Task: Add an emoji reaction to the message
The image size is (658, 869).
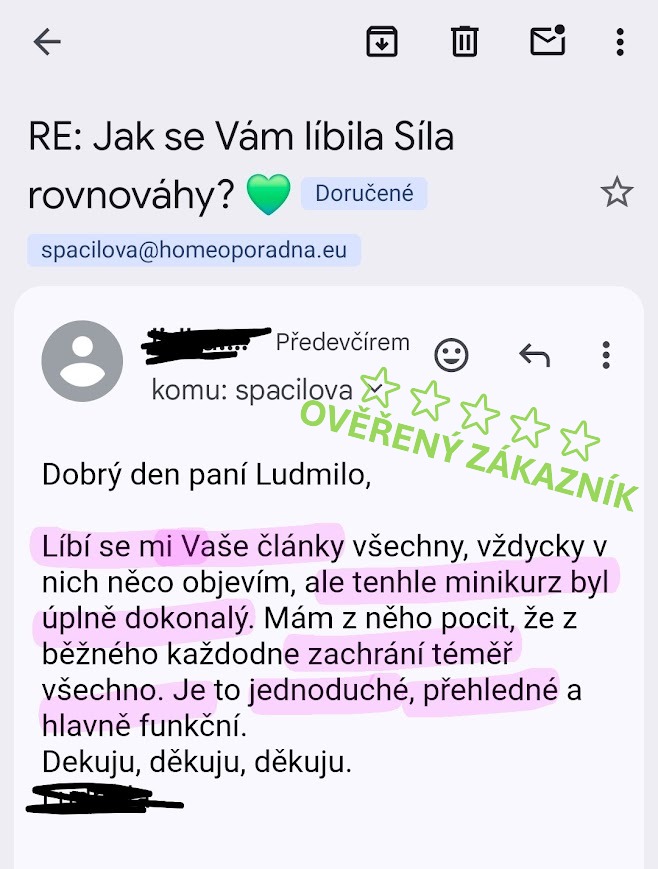Action: coord(452,354)
